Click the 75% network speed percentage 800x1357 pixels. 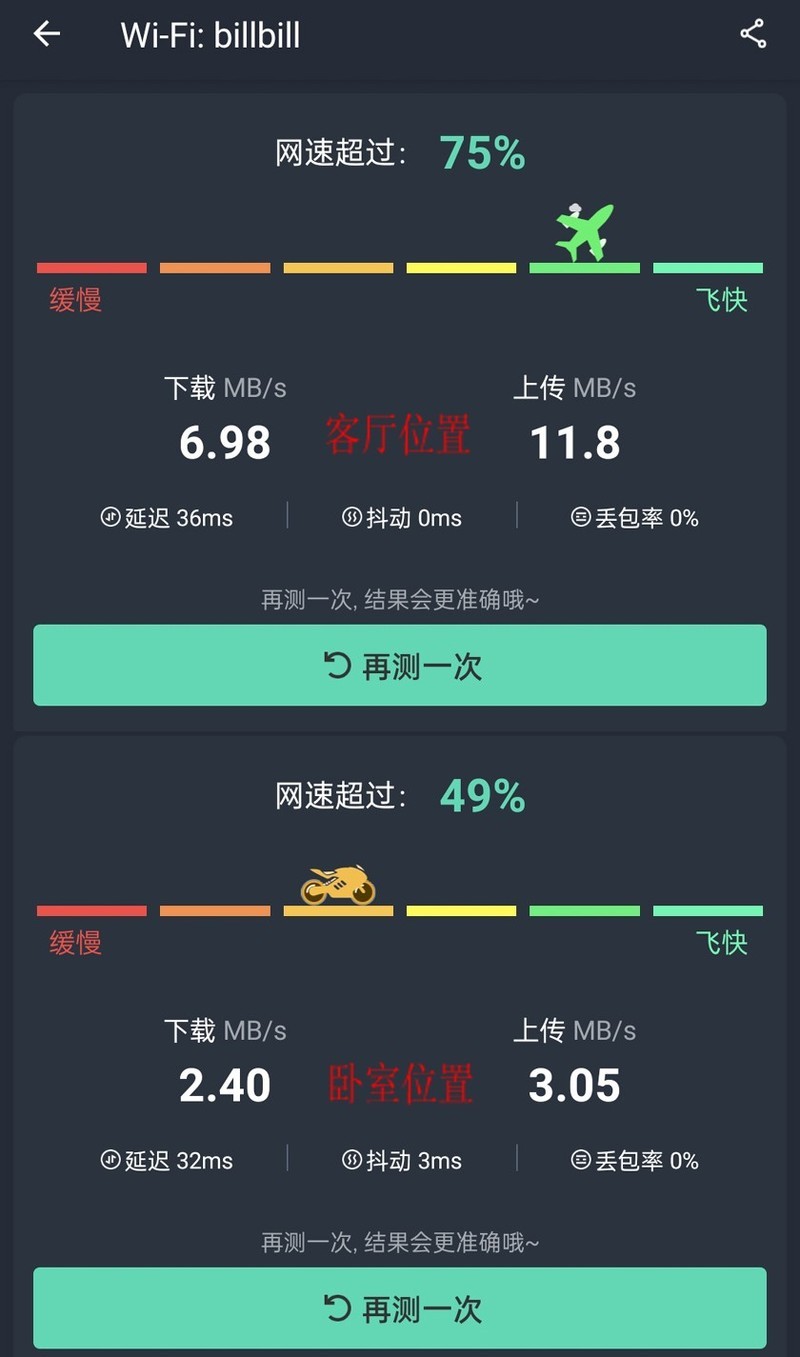[482, 153]
